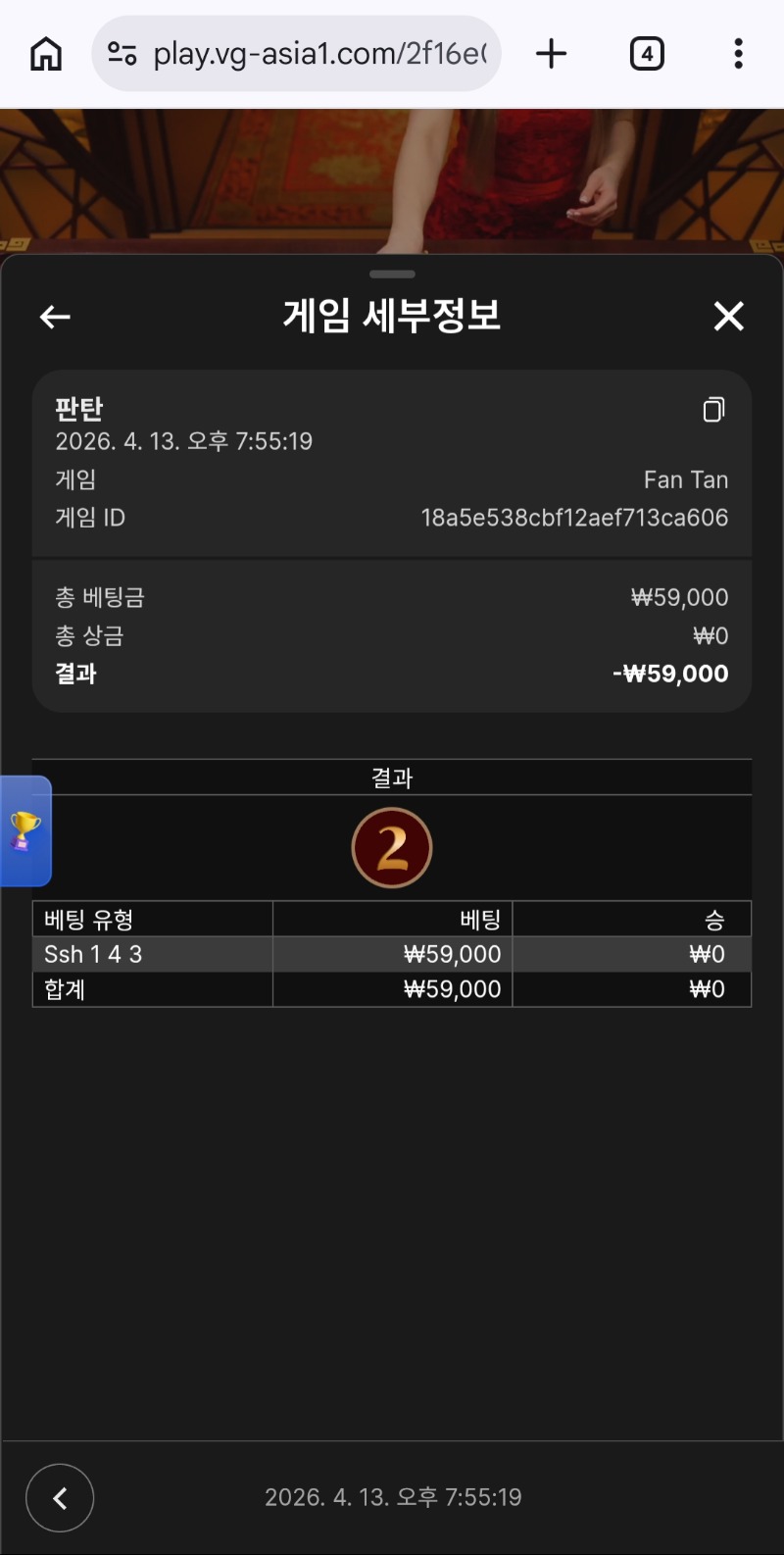Open the trophy side tab
This screenshot has width=784, height=1555.
[24, 831]
